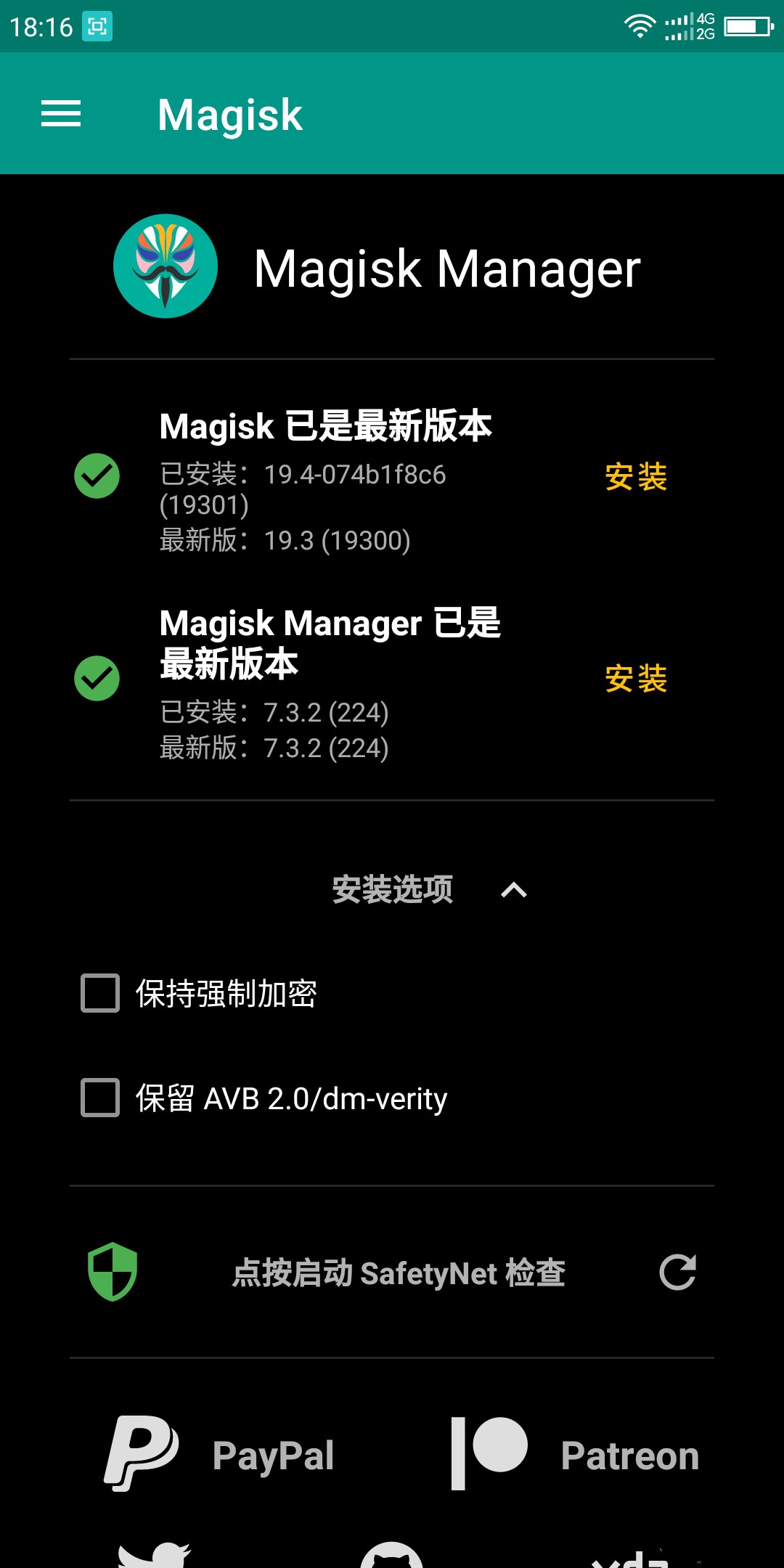Open the hamburger navigation drawer
This screenshot has height=1568, width=784.
61,114
